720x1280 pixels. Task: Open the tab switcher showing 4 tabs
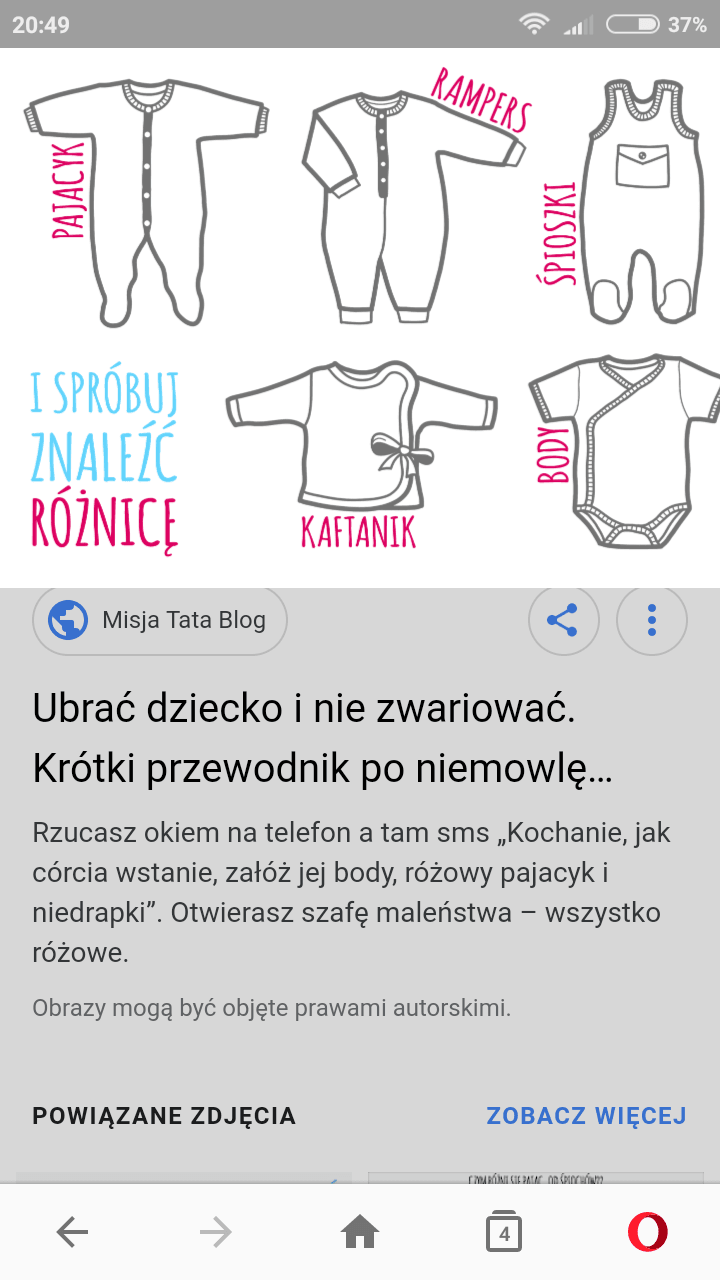point(504,1233)
